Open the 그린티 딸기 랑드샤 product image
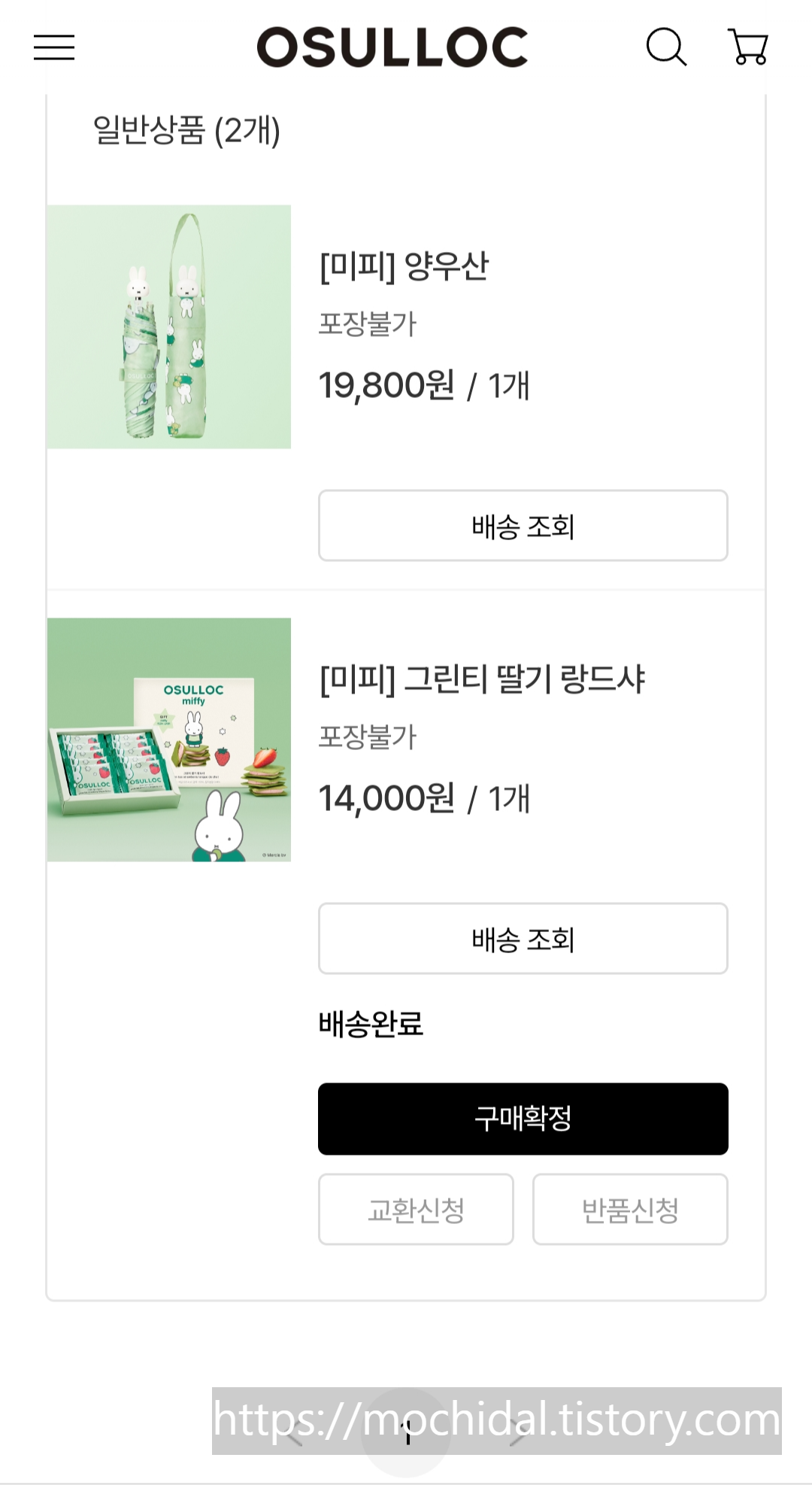812x1485 pixels. click(x=169, y=739)
